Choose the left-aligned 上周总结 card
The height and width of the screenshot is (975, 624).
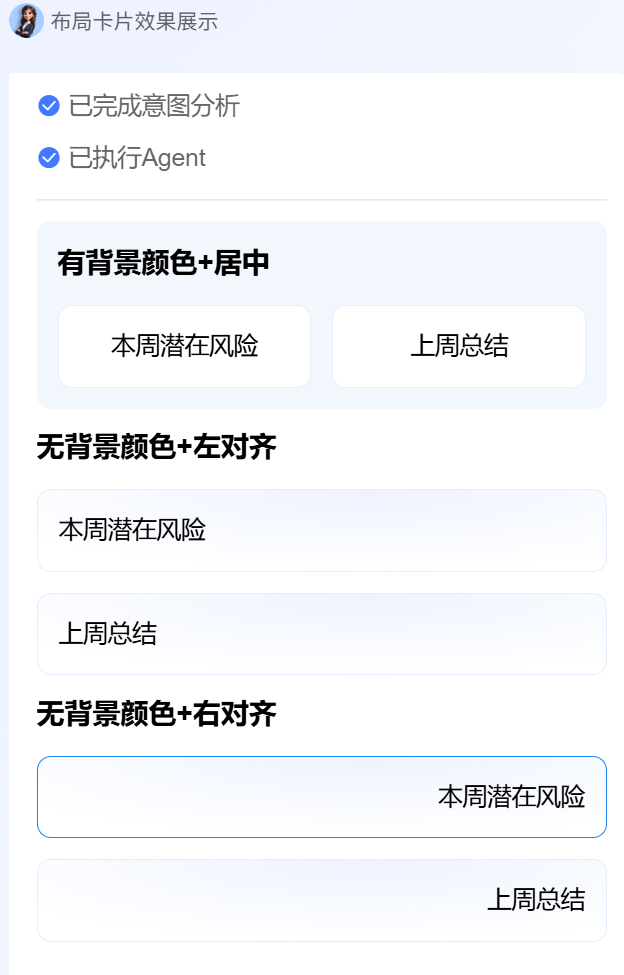(321, 634)
